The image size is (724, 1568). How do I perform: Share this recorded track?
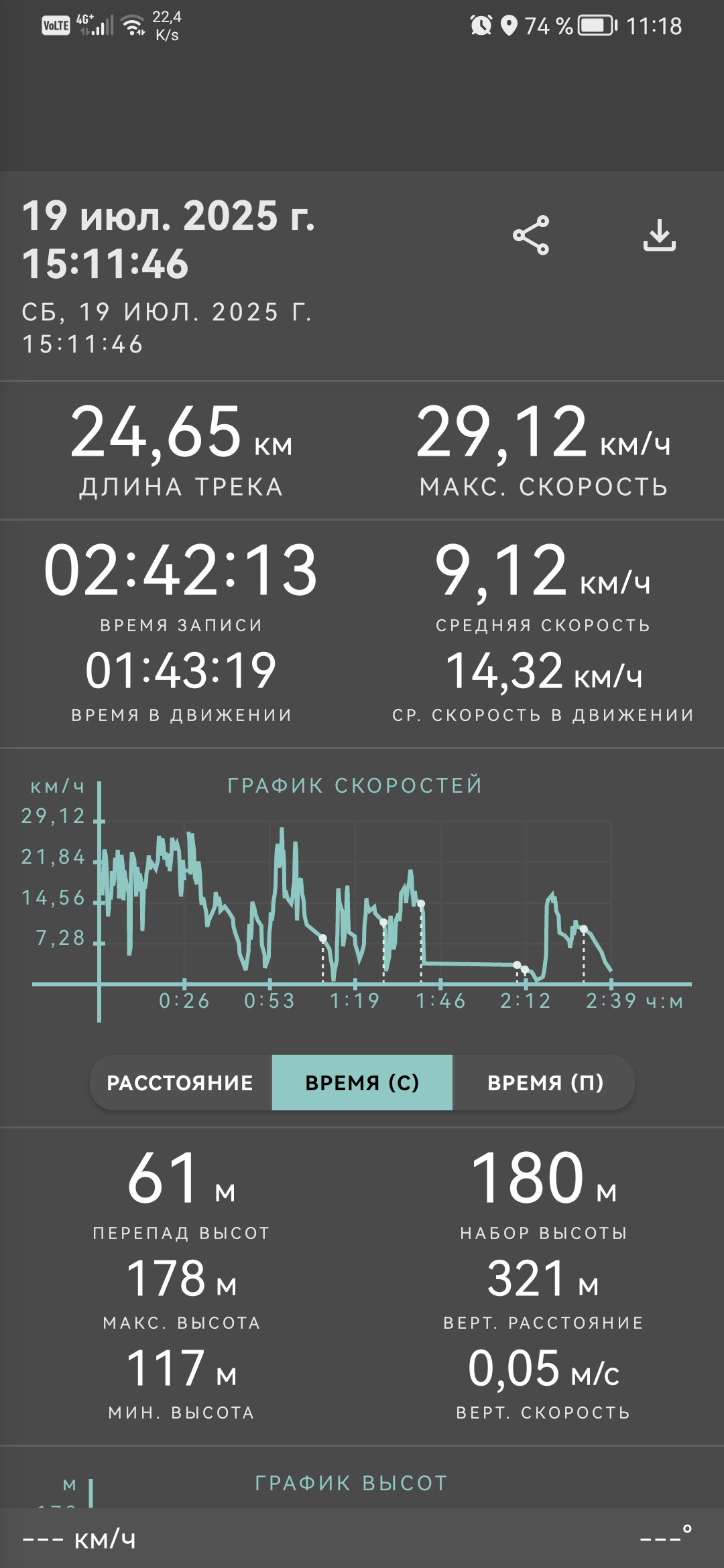531,235
